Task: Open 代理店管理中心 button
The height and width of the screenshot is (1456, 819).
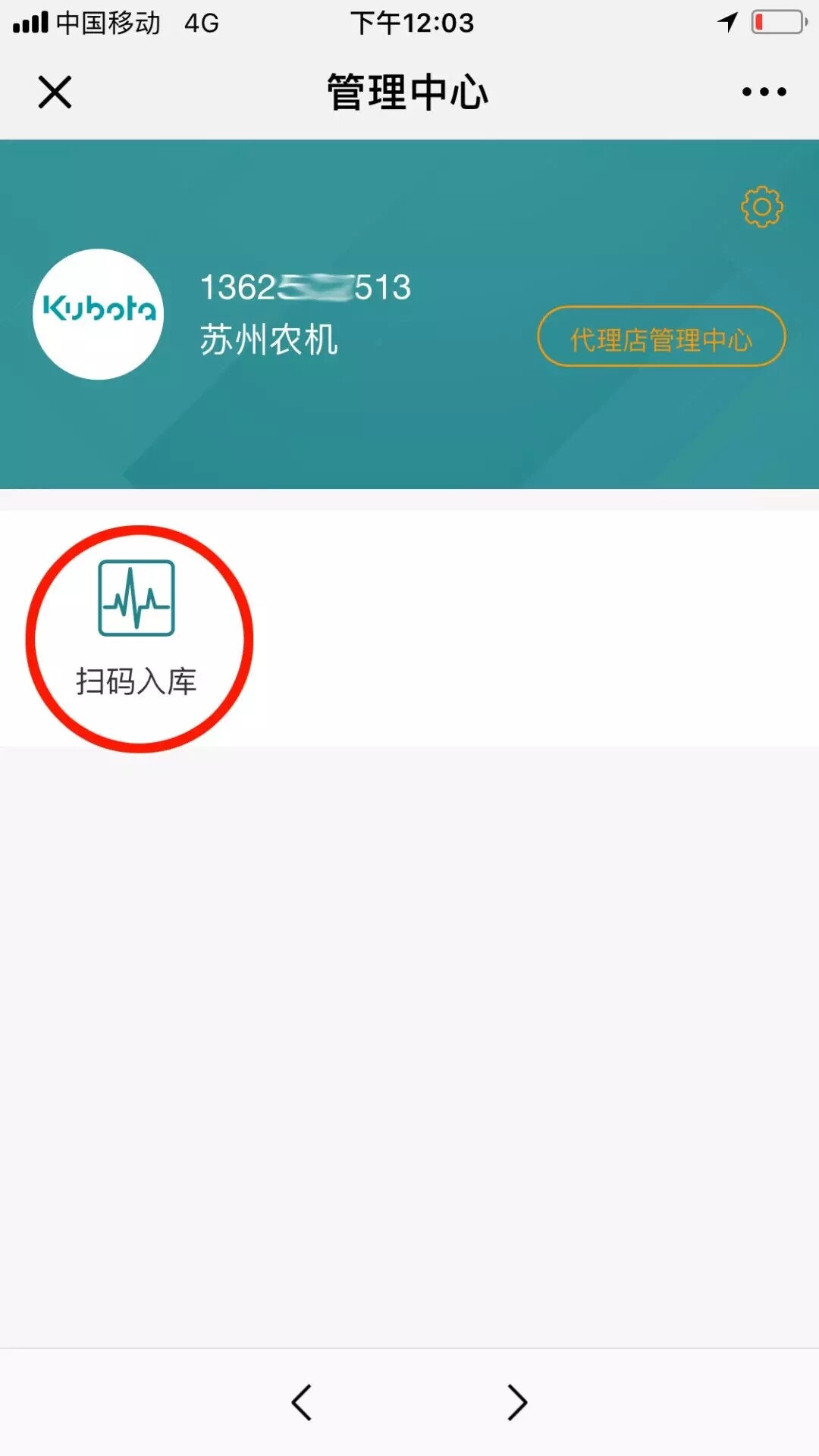Action: [x=661, y=337]
